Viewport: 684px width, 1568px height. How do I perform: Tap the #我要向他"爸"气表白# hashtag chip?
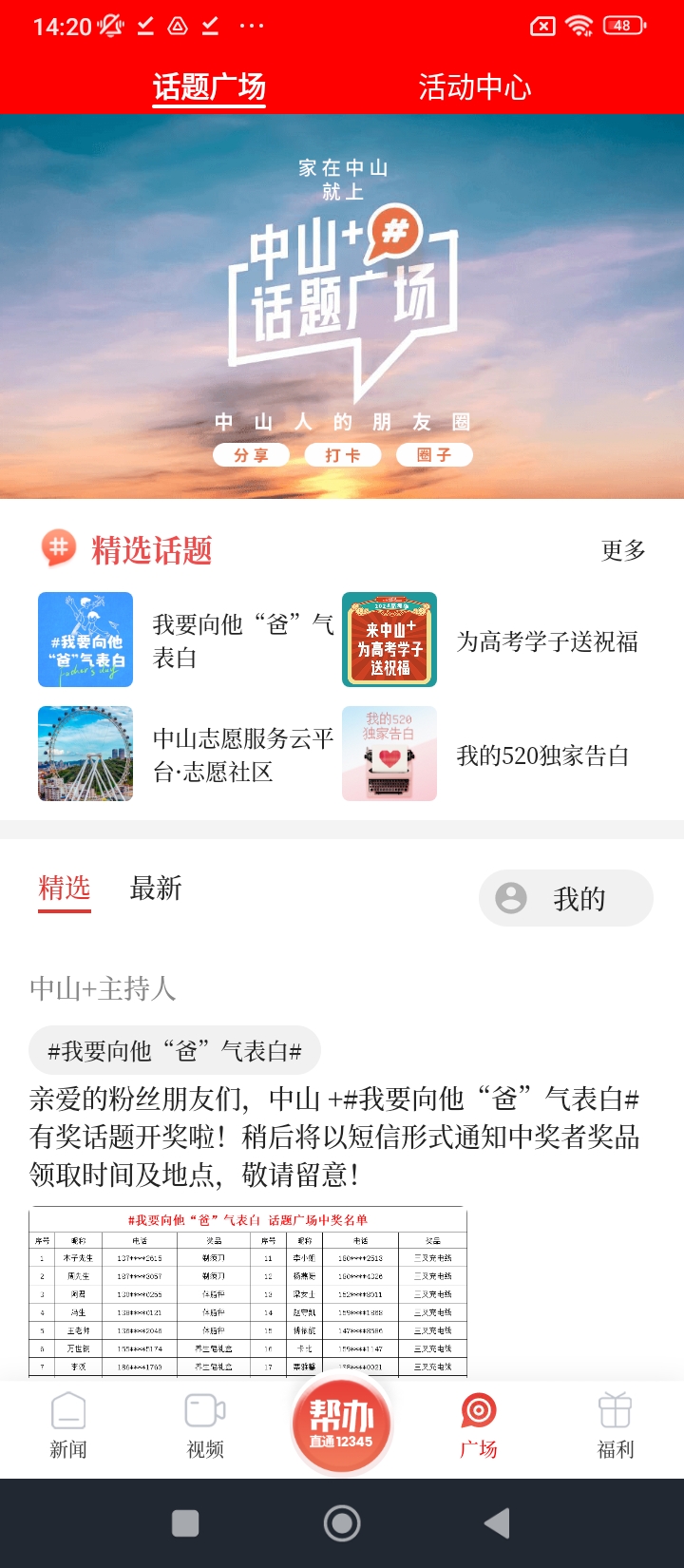point(175,1051)
